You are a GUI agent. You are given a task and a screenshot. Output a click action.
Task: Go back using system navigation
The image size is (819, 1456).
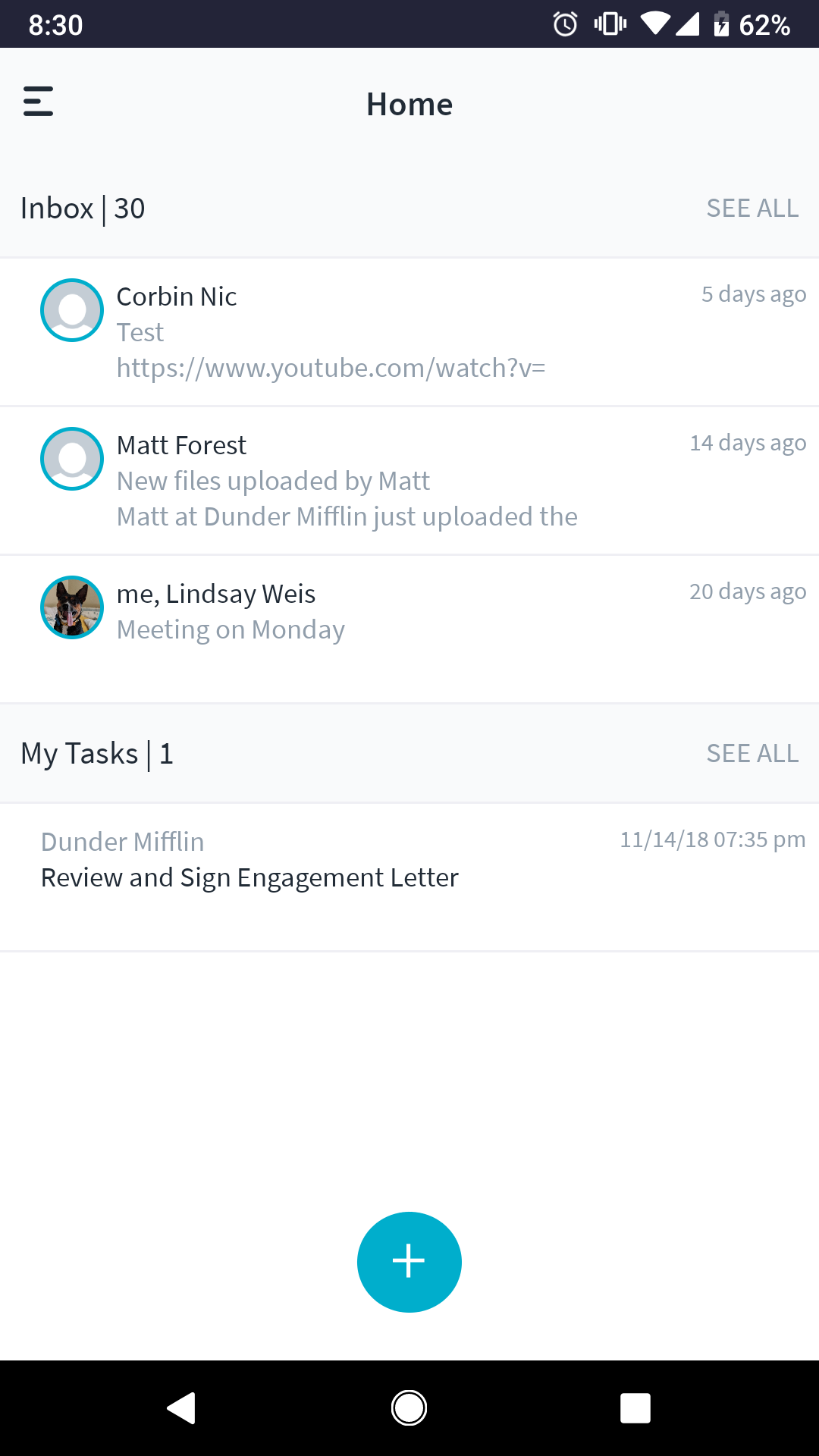click(x=182, y=1408)
